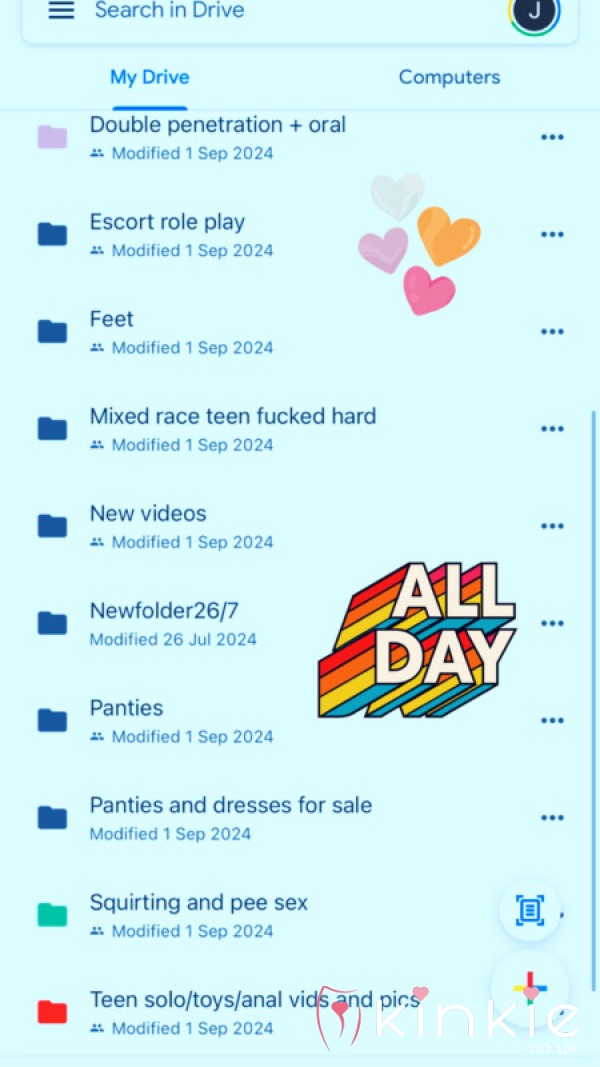The width and height of the screenshot is (600, 1067).
Task: Open the New videos folder
Action: [x=300, y=526]
